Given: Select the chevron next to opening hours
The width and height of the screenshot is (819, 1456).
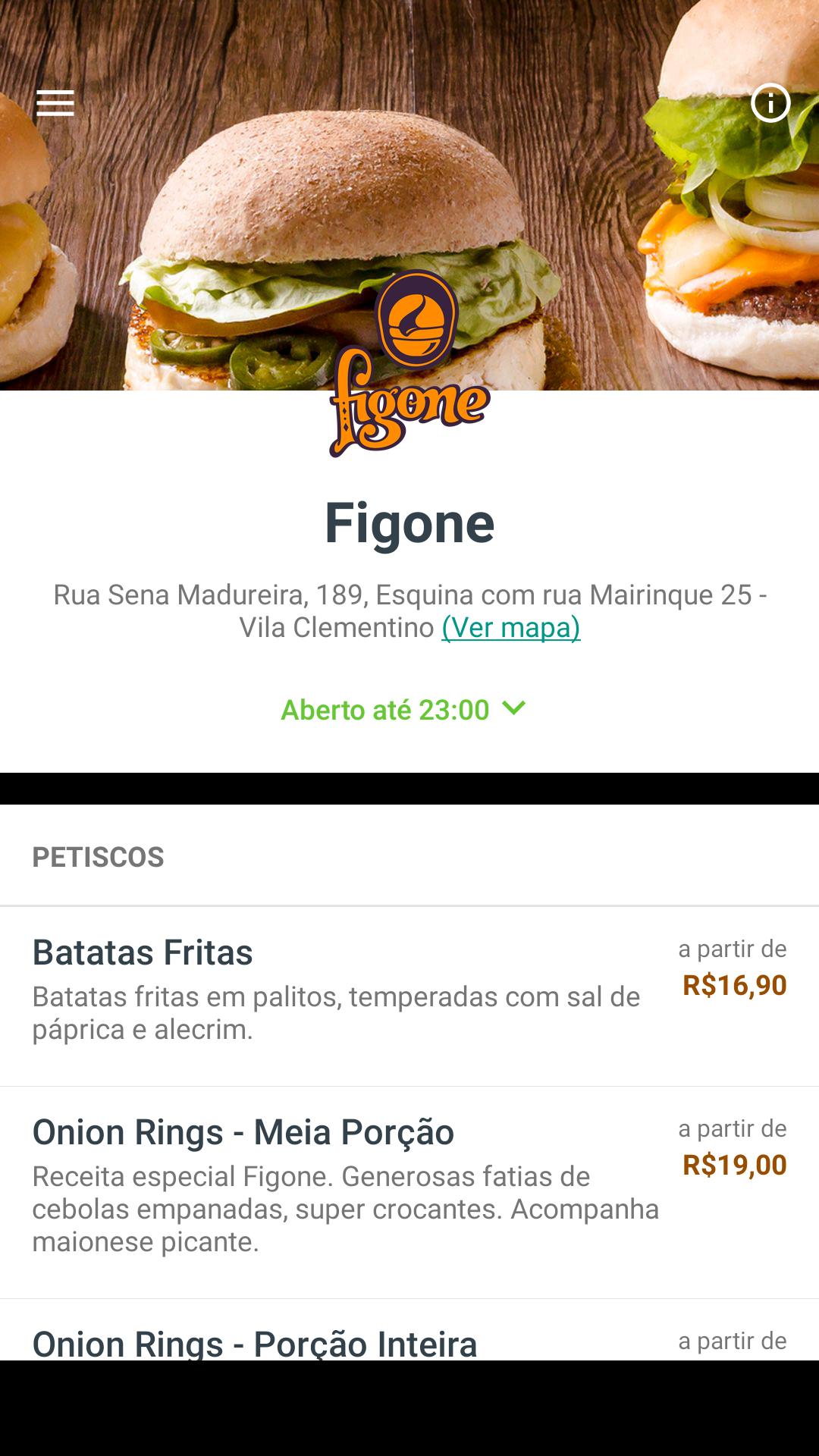Looking at the screenshot, I should [515, 711].
